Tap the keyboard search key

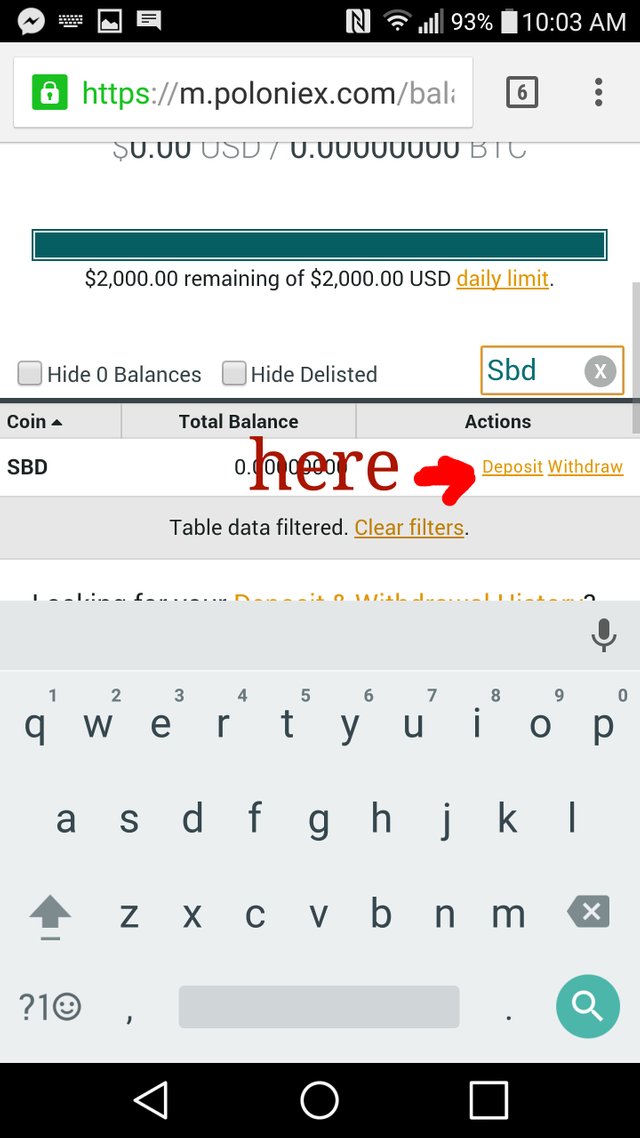[x=588, y=1007]
